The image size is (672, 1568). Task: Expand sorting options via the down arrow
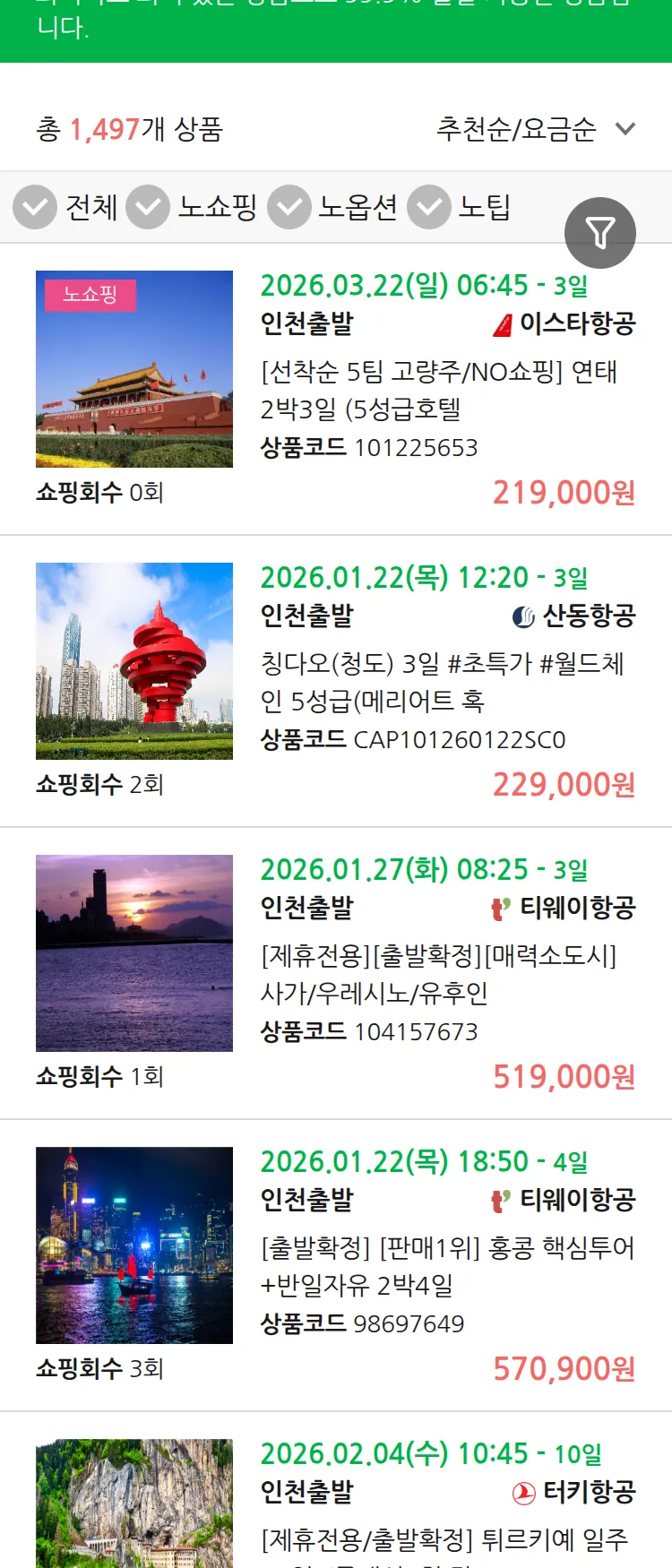pos(625,129)
